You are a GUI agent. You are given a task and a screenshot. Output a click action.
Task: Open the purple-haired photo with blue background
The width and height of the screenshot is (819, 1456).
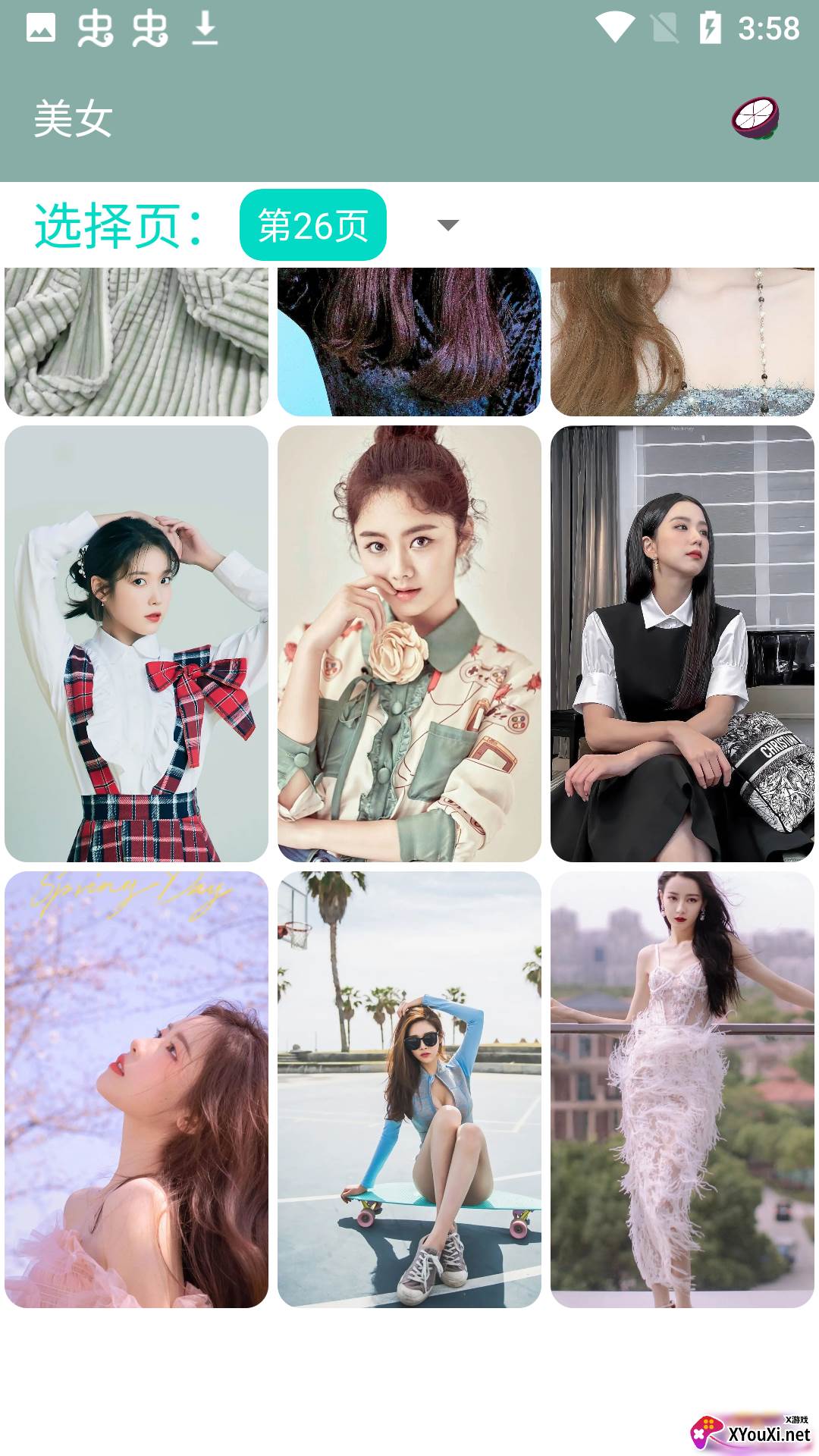pos(409,341)
